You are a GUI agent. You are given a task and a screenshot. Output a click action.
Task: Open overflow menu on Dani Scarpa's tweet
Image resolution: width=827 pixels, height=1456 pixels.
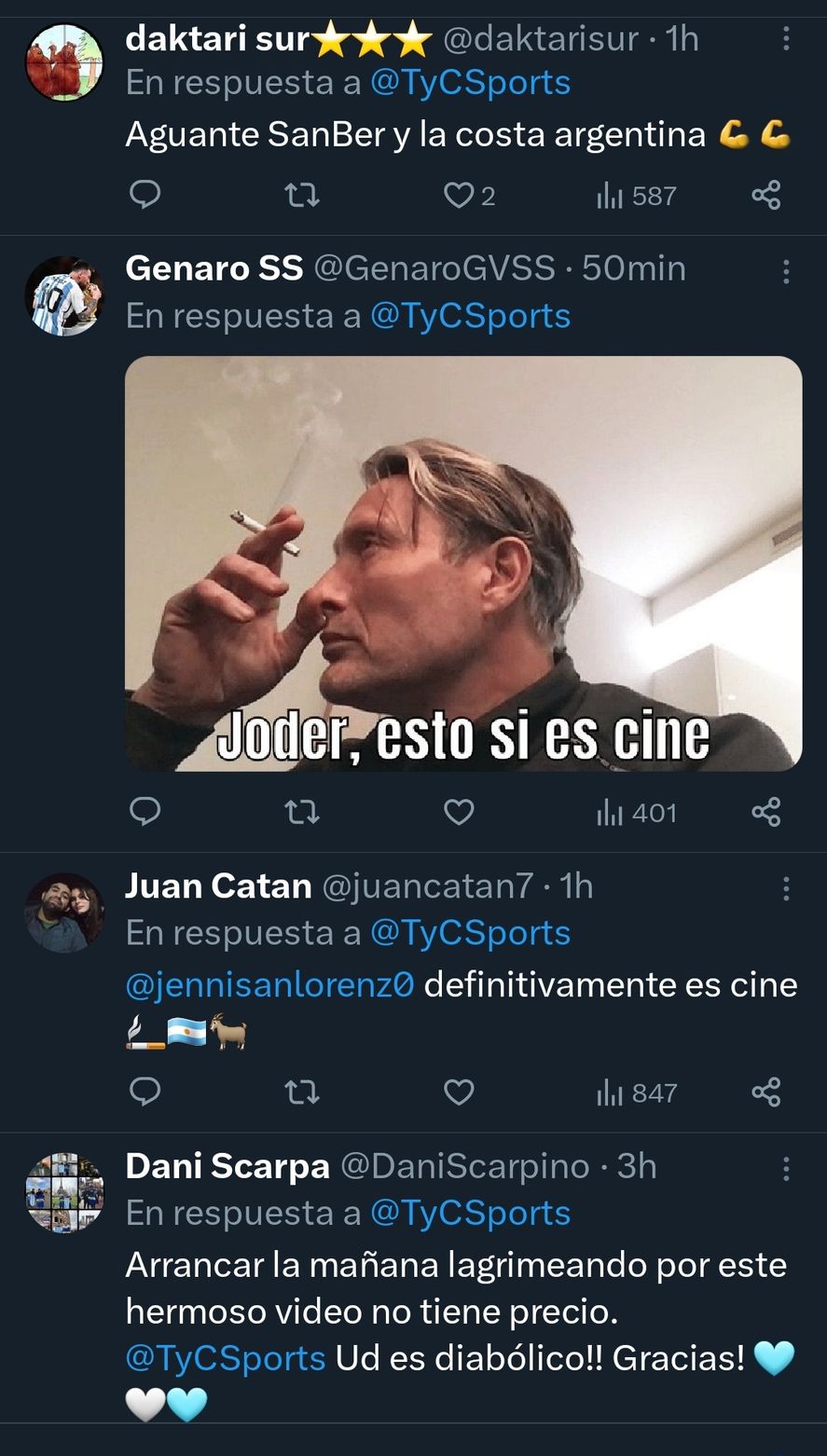pos(786,1169)
